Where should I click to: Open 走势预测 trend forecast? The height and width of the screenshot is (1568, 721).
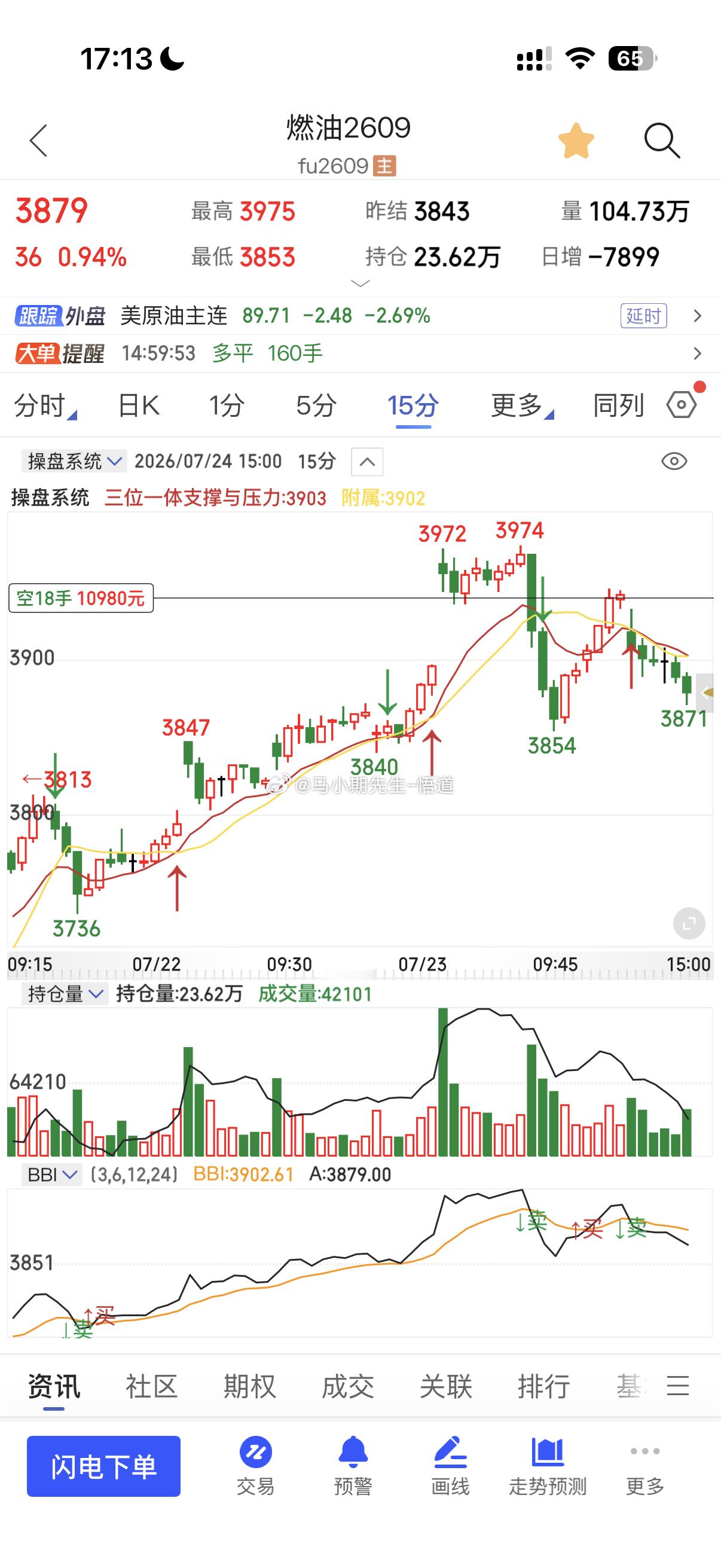[x=548, y=1466]
